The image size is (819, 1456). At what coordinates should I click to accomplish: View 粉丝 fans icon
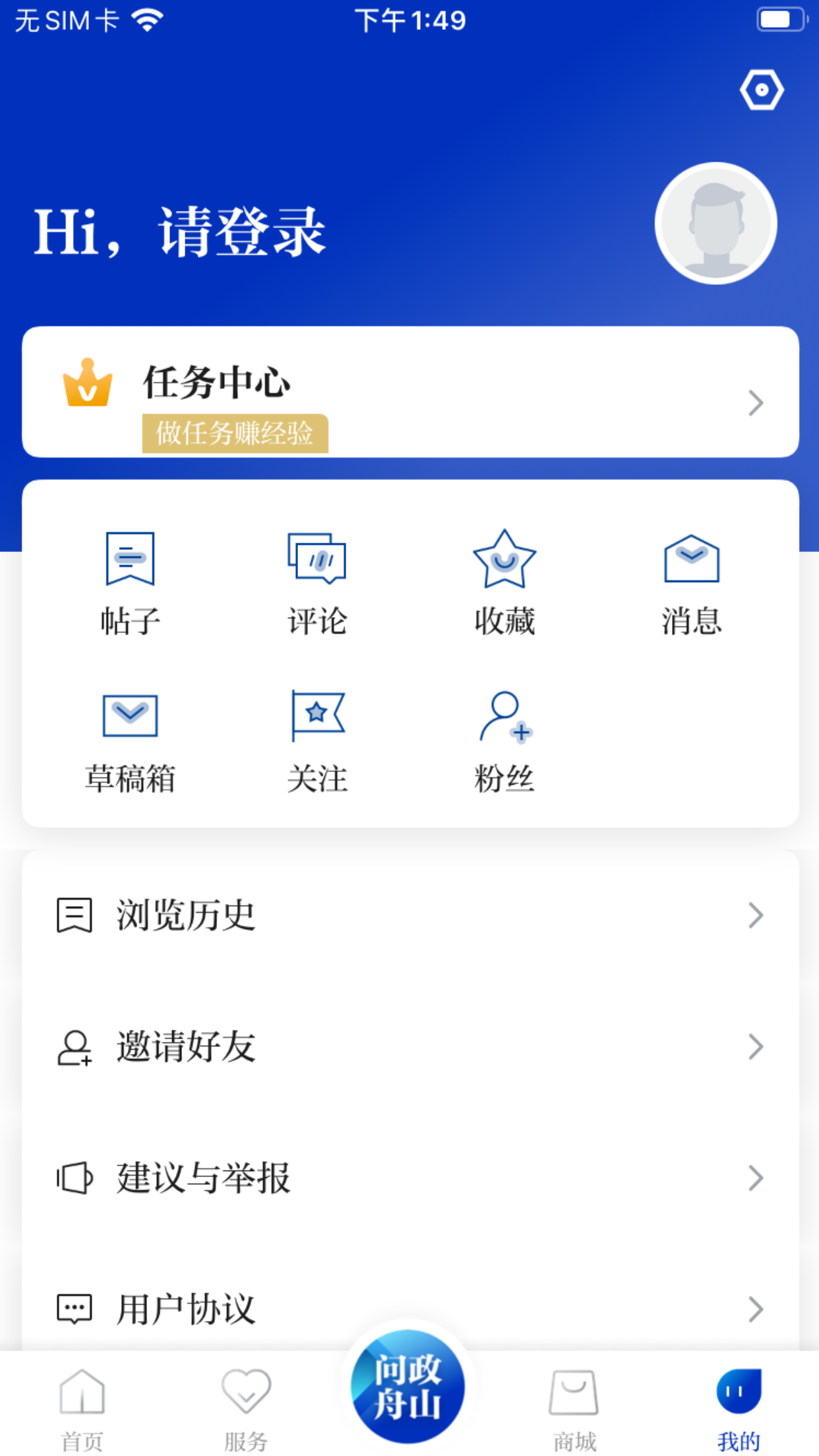point(504,739)
